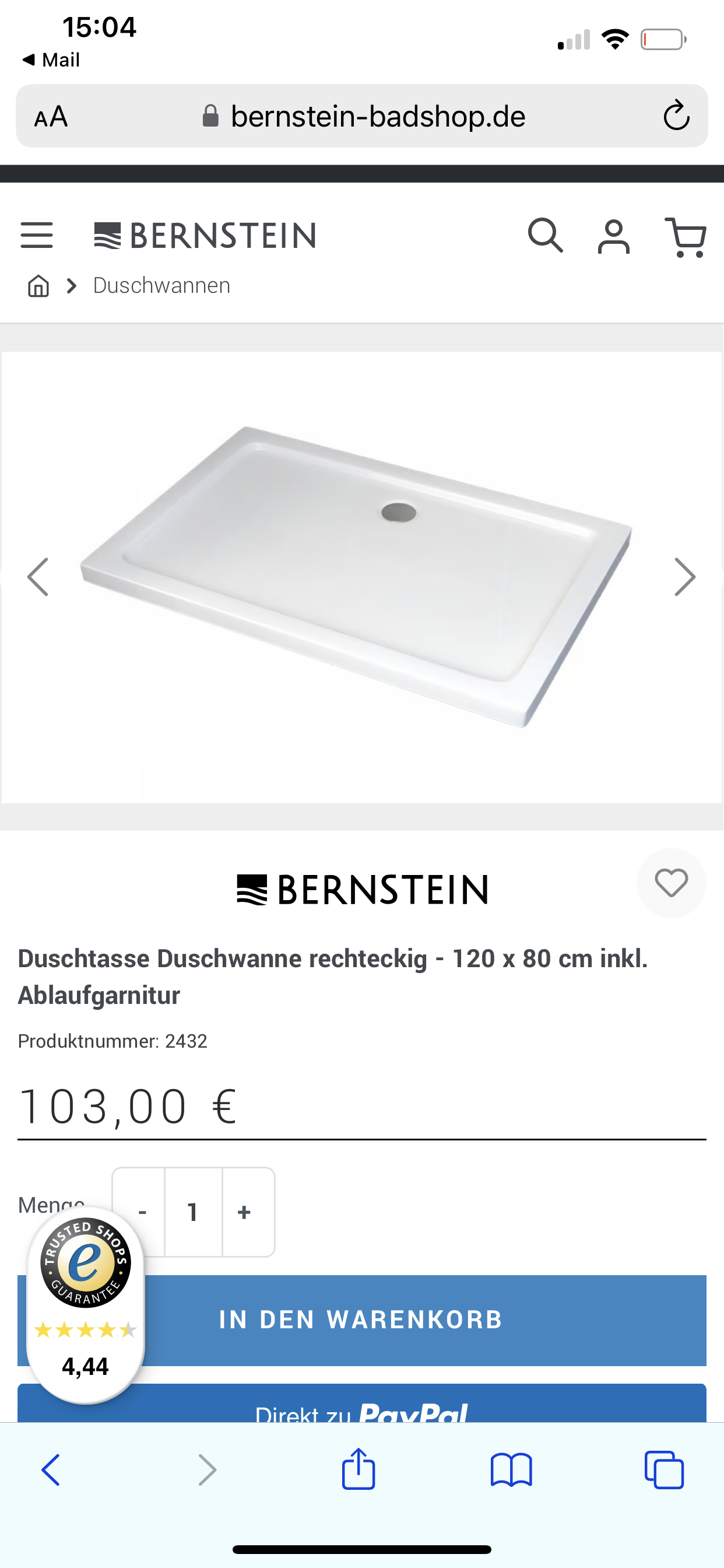Go to the home breadcrumb icon

coord(38,285)
